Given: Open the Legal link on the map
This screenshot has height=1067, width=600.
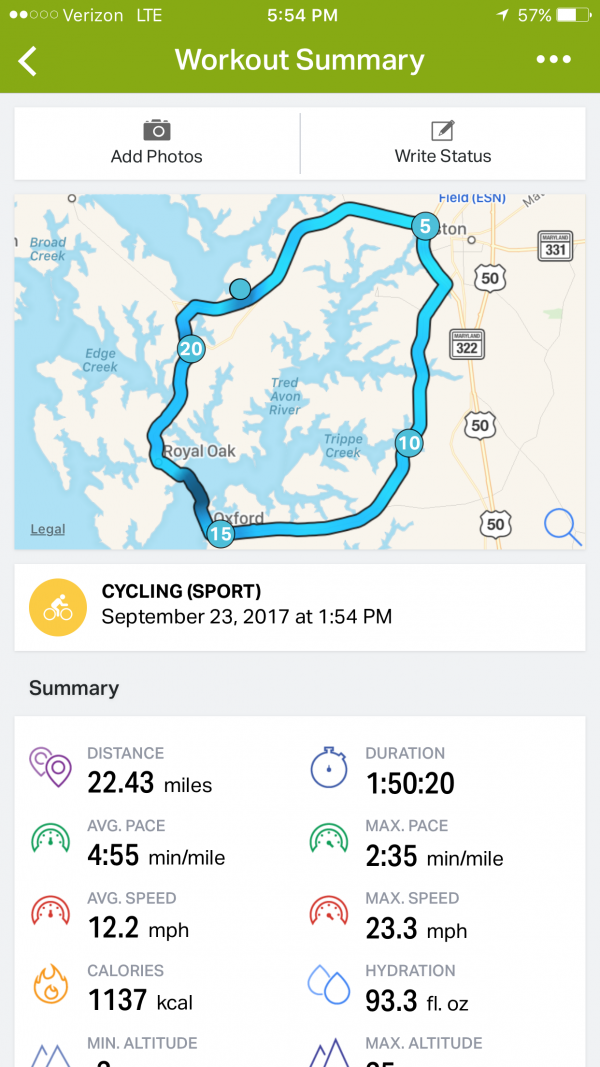Looking at the screenshot, I should [x=47, y=529].
